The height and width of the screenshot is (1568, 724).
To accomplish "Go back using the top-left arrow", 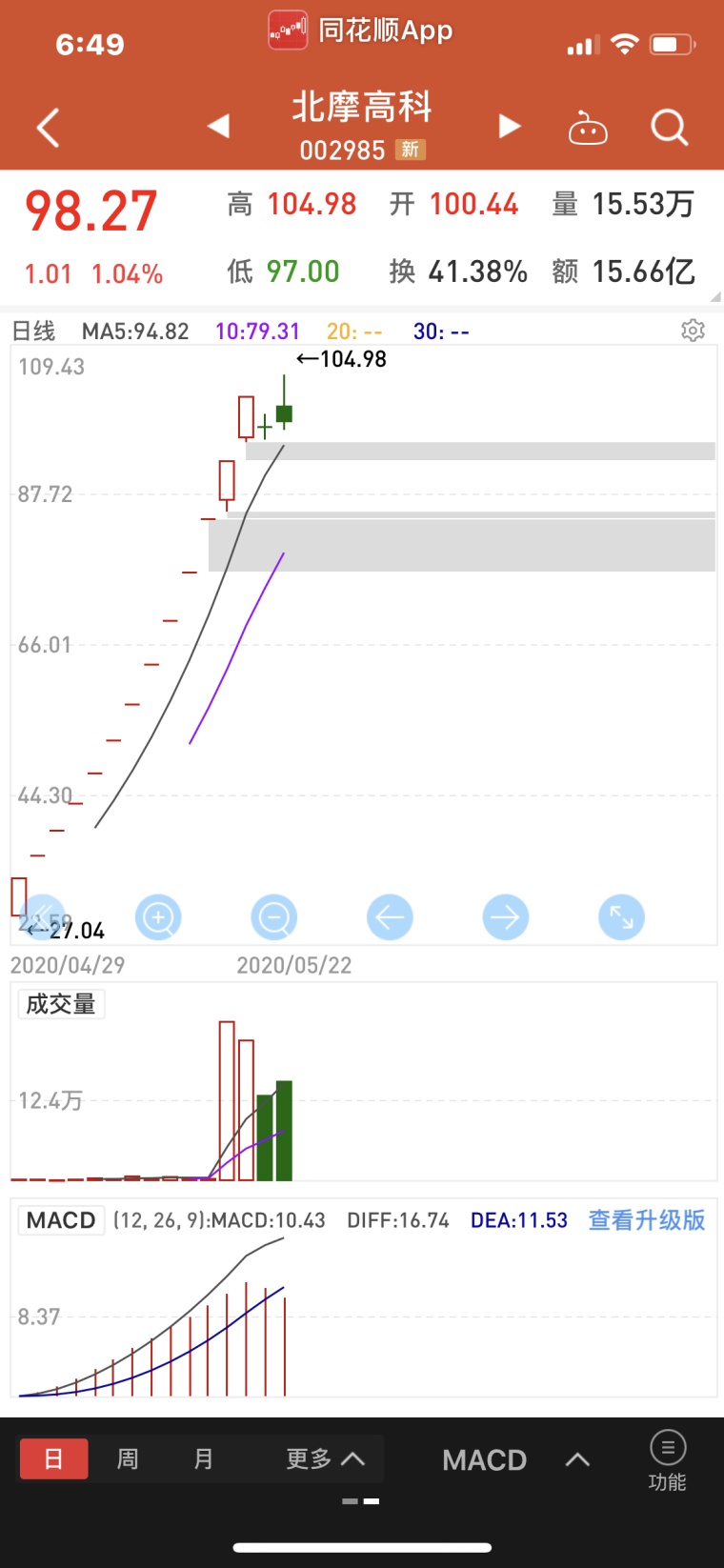I will click(48, 128).
